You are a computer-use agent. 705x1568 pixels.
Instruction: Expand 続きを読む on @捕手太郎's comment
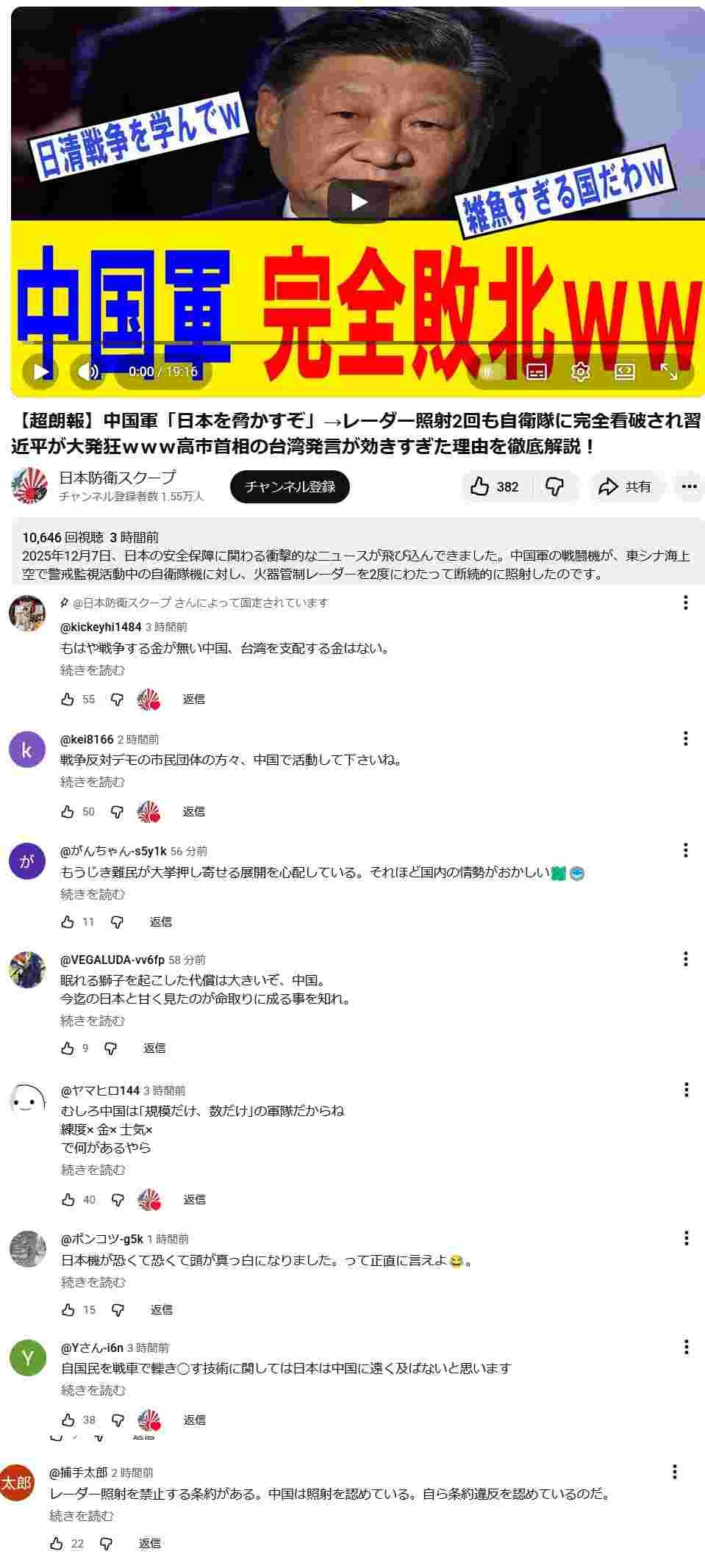tap(82, 1515)
